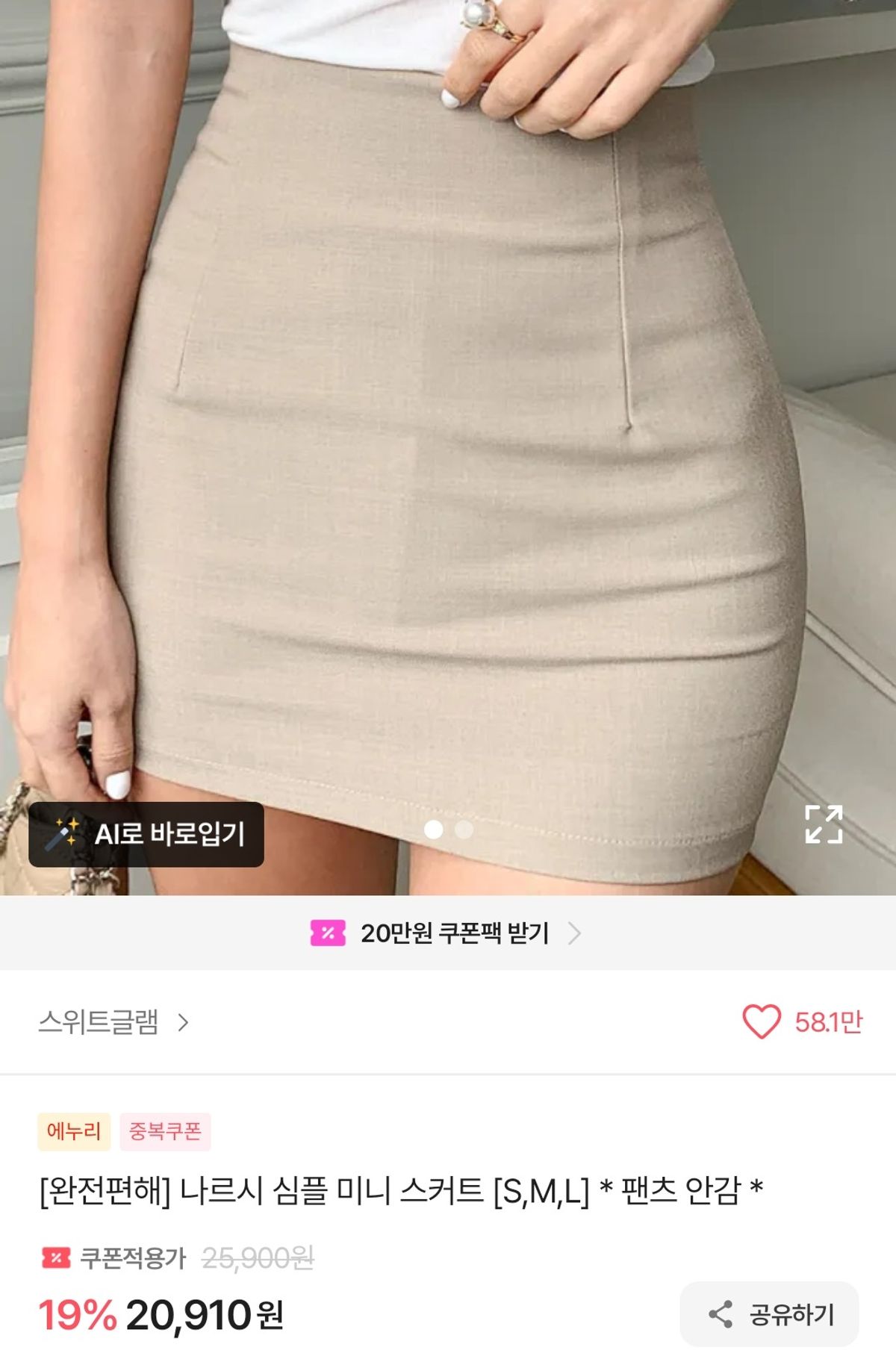The width and height of the screenshot is (896, 1350).
Task: Open the 스위트글램 store page
Action: tap(113, 1021)
